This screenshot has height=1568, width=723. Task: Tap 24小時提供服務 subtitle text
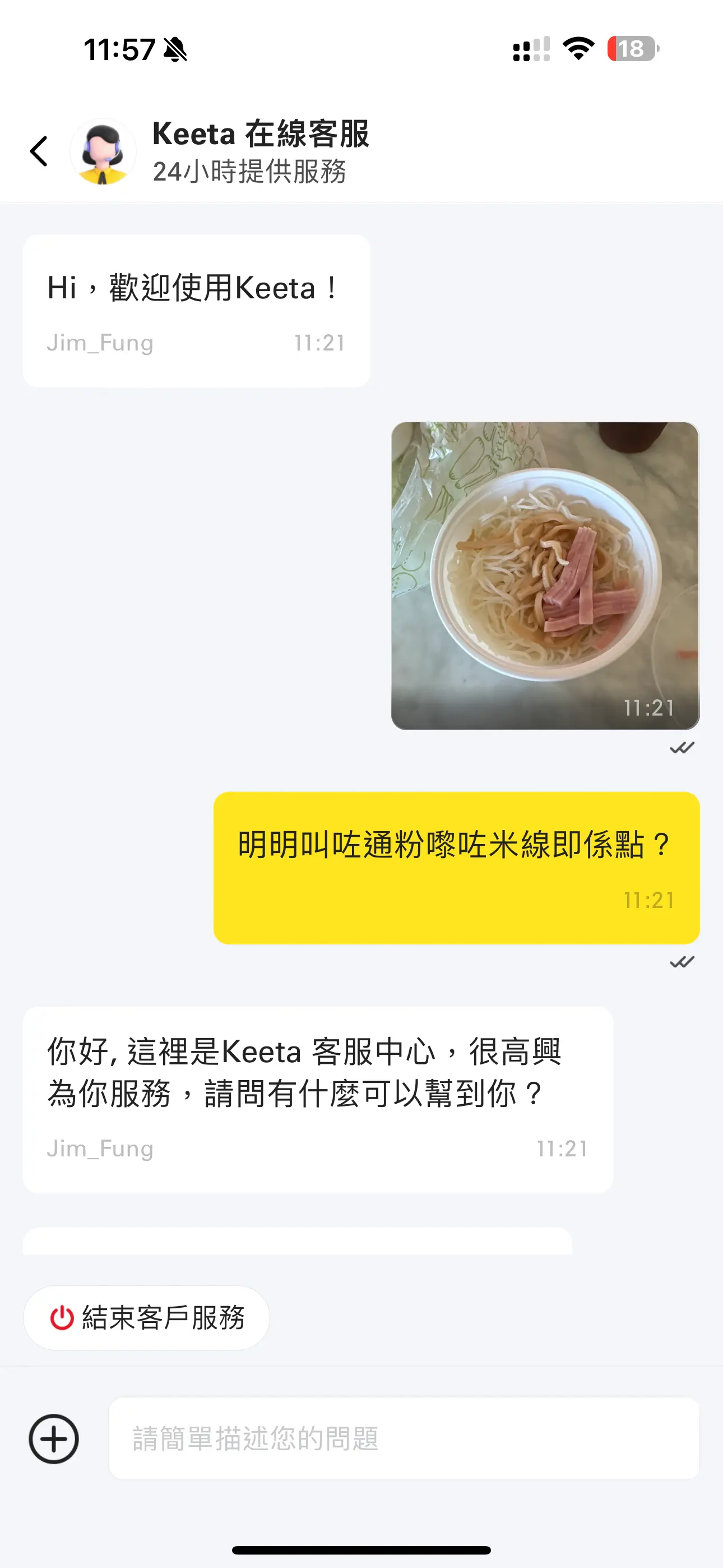pyautogui.click(x=249, y=173)
